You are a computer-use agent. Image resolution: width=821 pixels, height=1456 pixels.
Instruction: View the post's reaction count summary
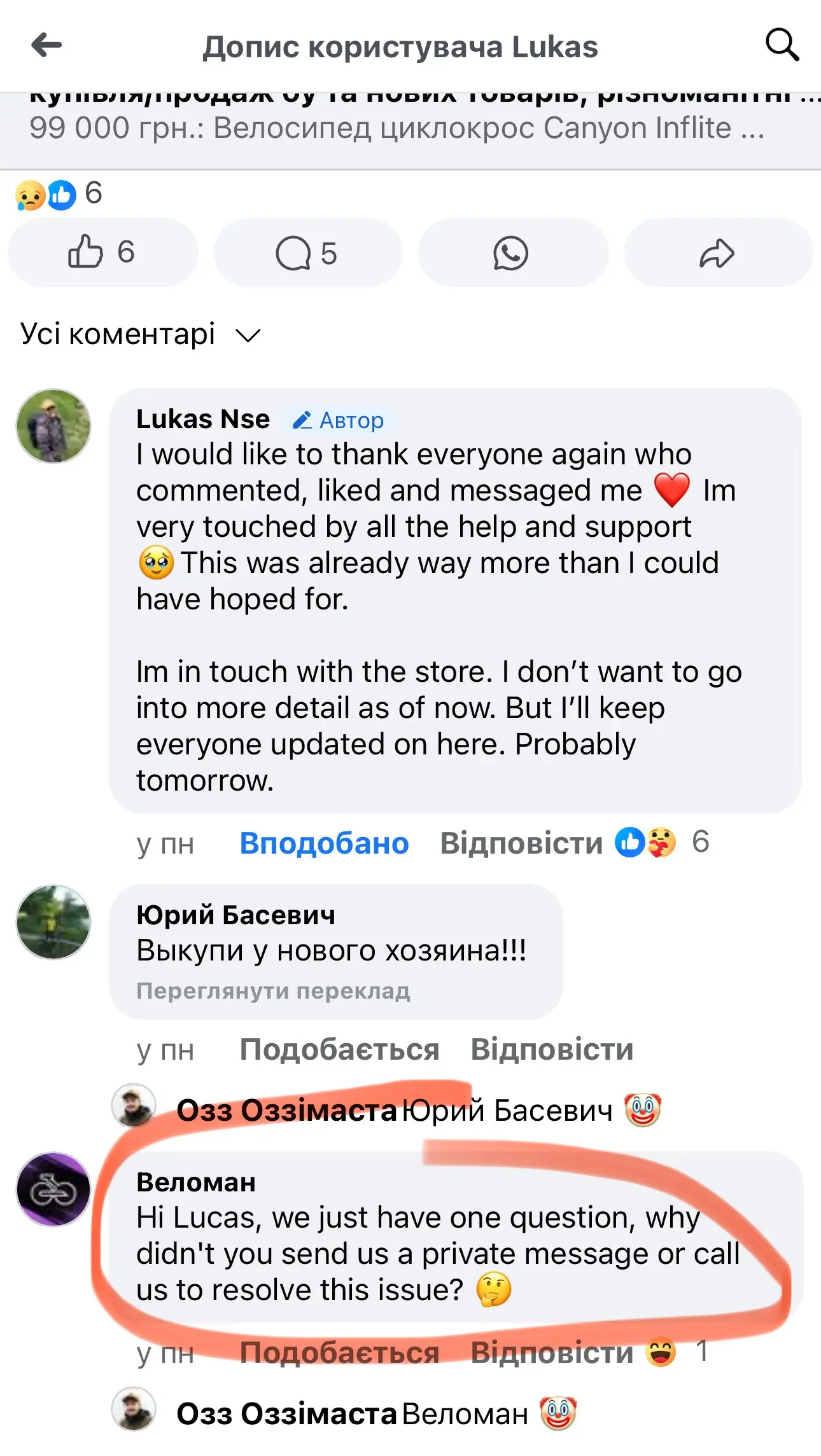(x=59, y=194)
